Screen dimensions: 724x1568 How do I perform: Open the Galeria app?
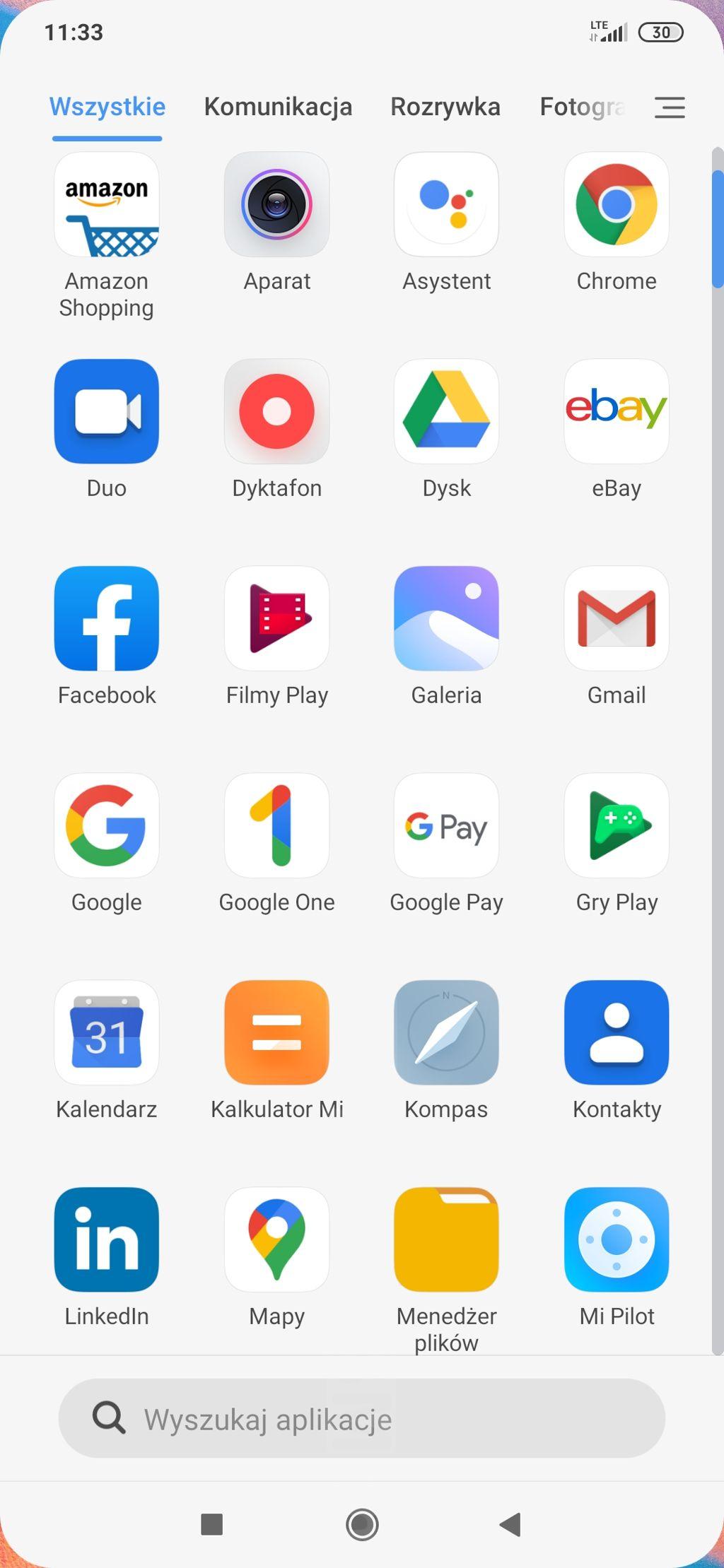[x=446, y=618]
